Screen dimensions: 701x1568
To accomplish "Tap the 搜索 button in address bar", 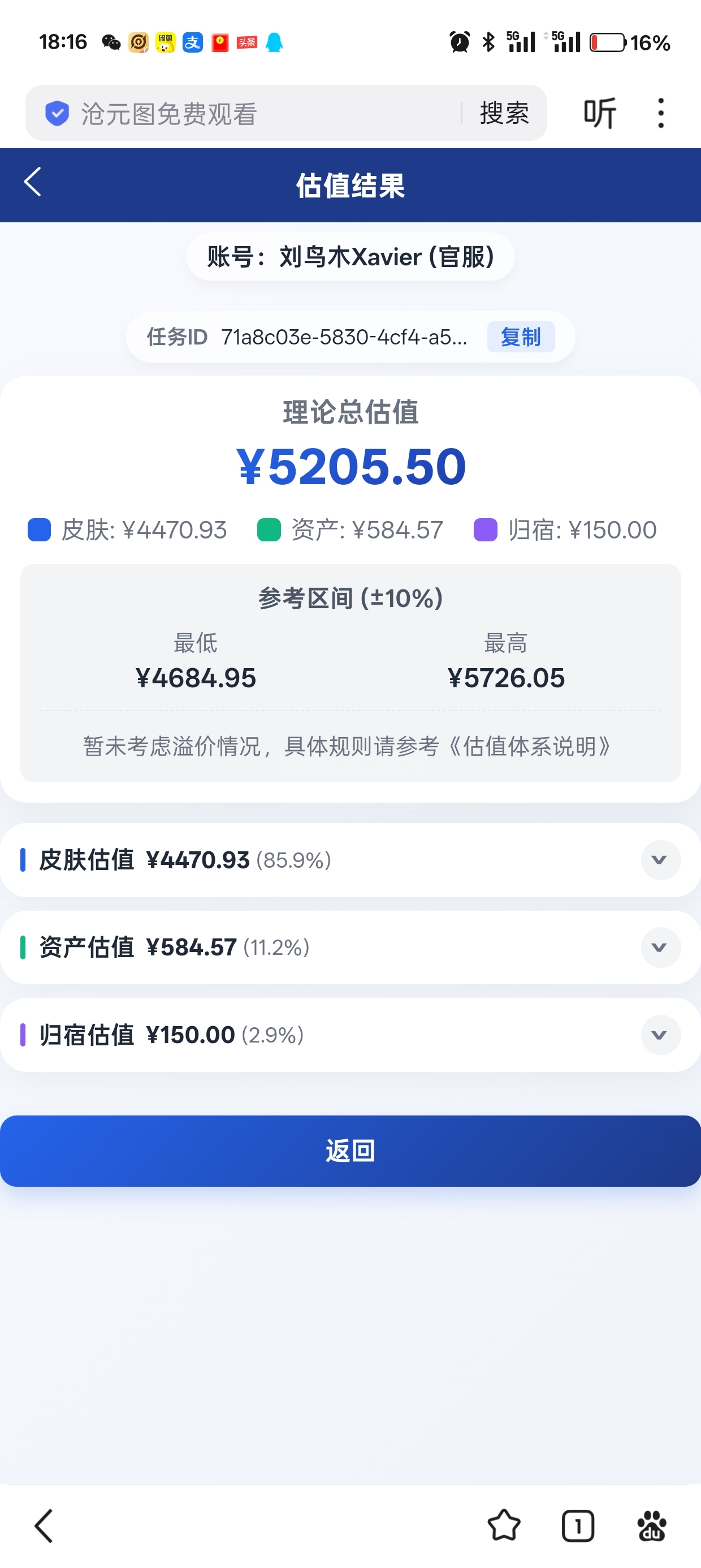I will (x=504, y=114).
